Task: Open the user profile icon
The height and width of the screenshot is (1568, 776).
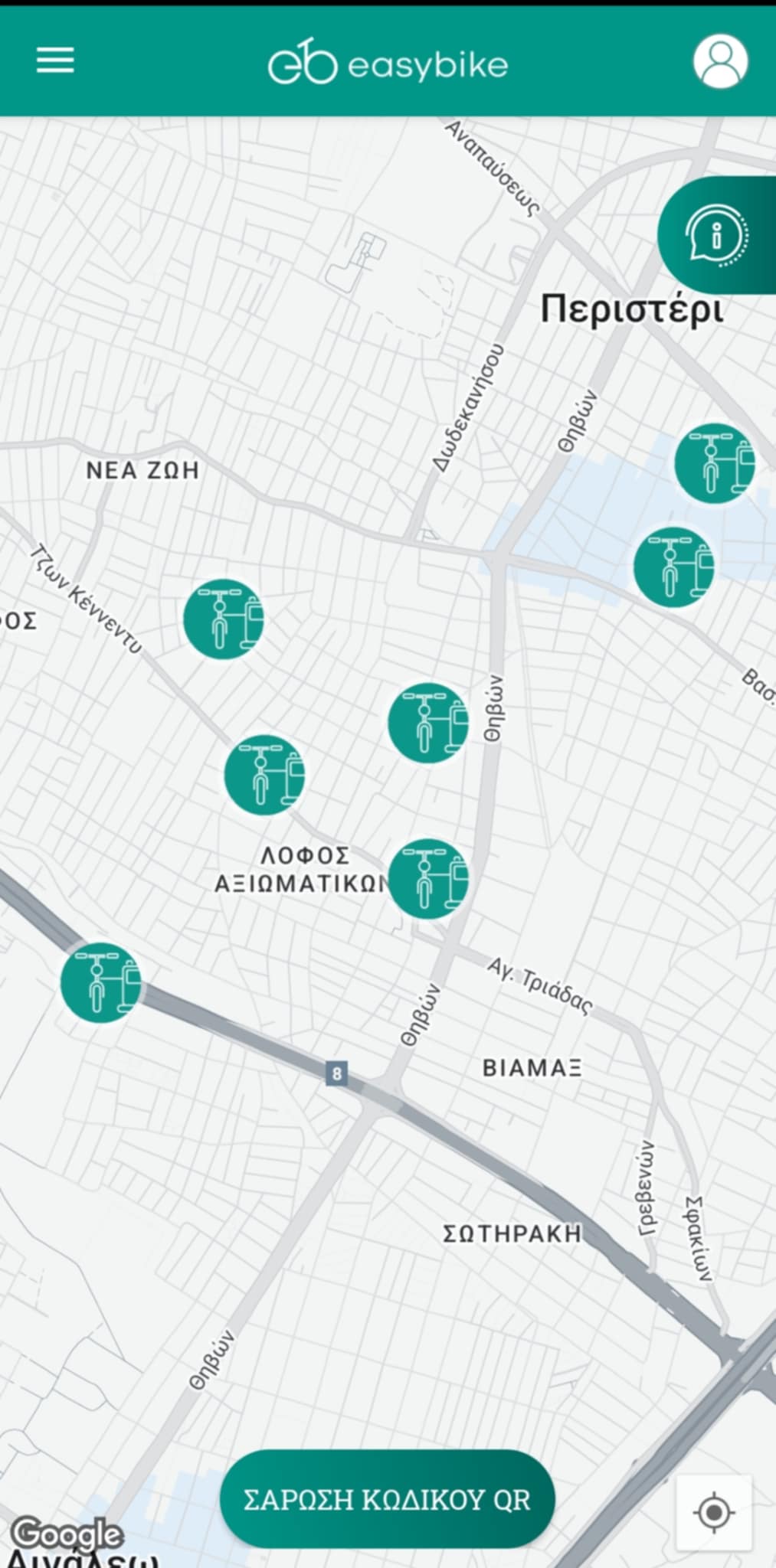Action: pos(720,61)
